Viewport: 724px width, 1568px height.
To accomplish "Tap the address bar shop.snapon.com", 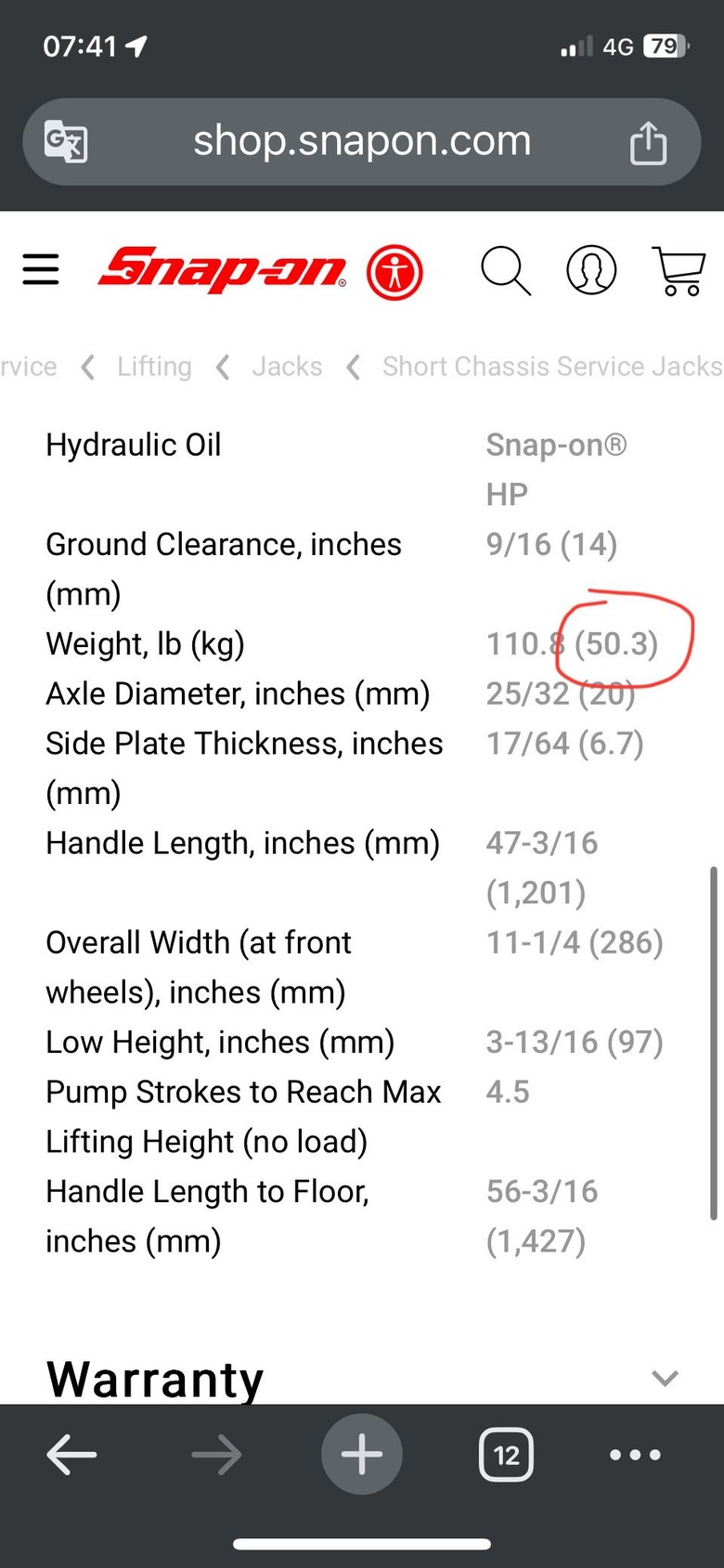I will (x=362, y=141).
